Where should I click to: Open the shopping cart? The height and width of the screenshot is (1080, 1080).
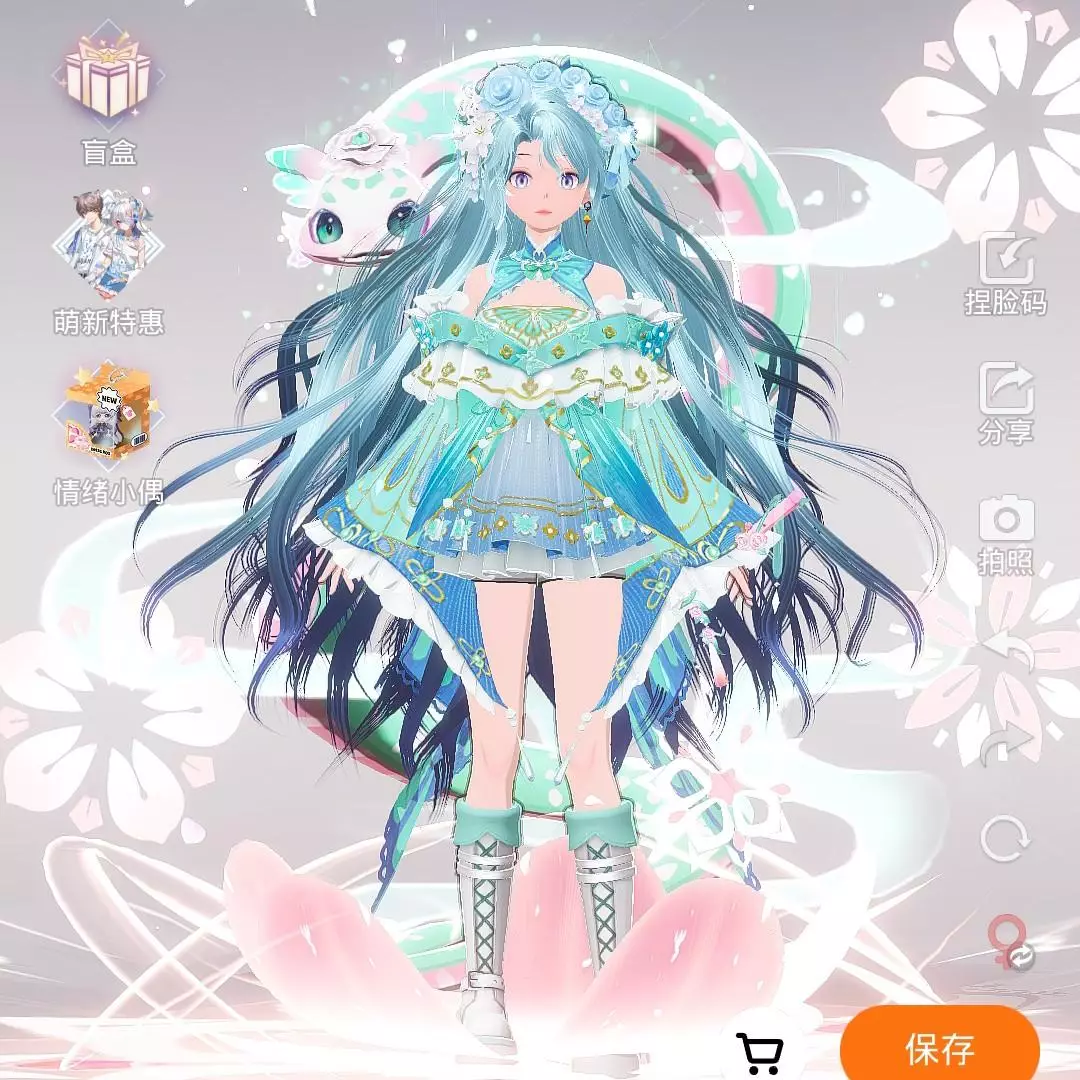click(760, 1051)
